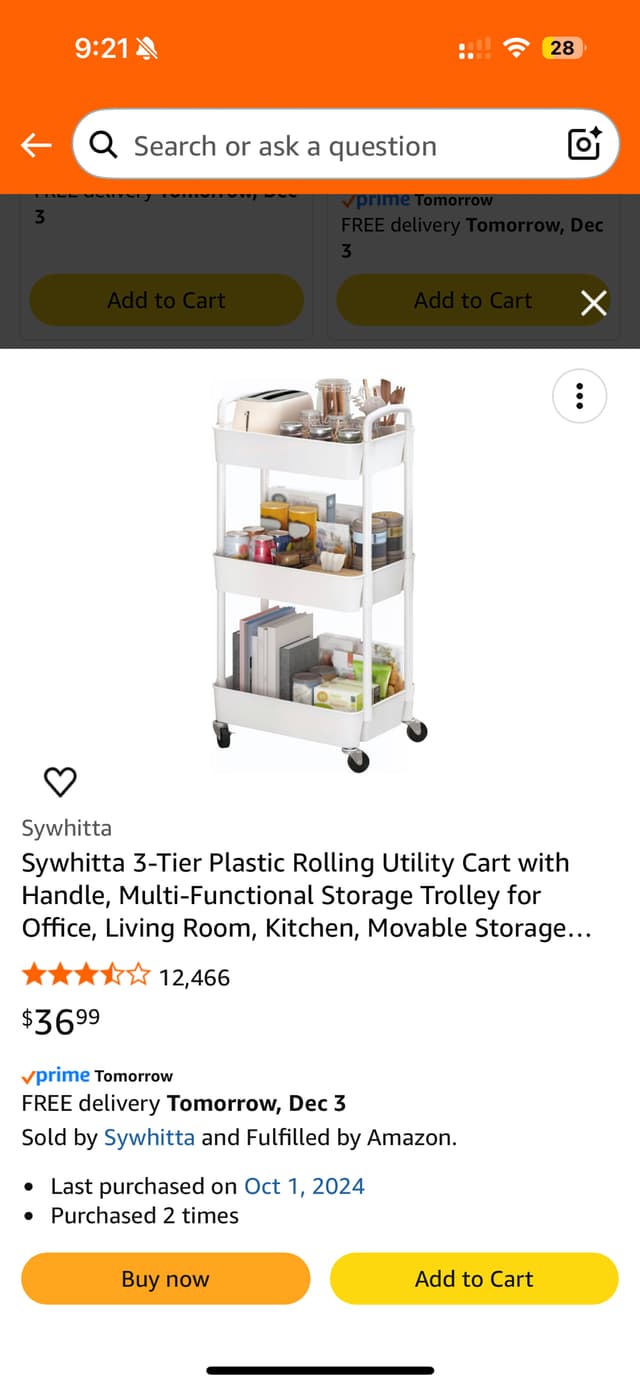Tap Buy now for the utility cart
Screen dimensions: 640x1388
[165, 1278]
